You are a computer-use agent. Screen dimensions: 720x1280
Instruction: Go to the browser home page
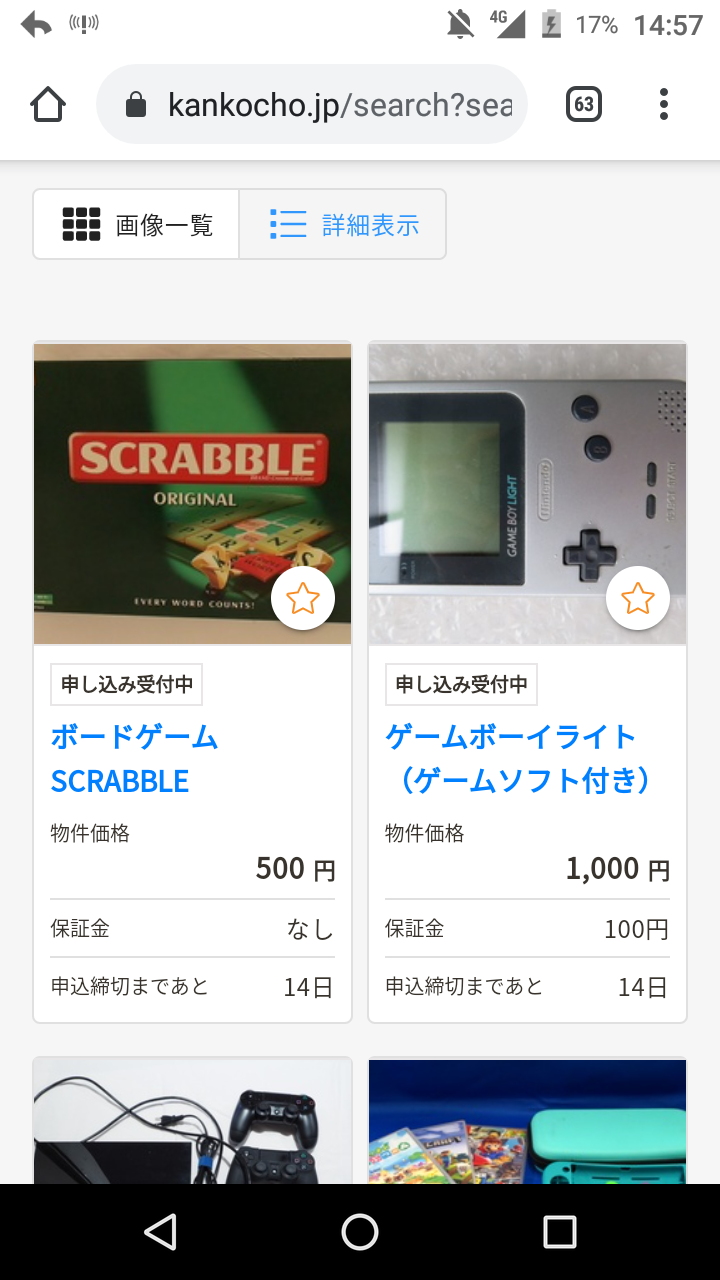point(48,105)
